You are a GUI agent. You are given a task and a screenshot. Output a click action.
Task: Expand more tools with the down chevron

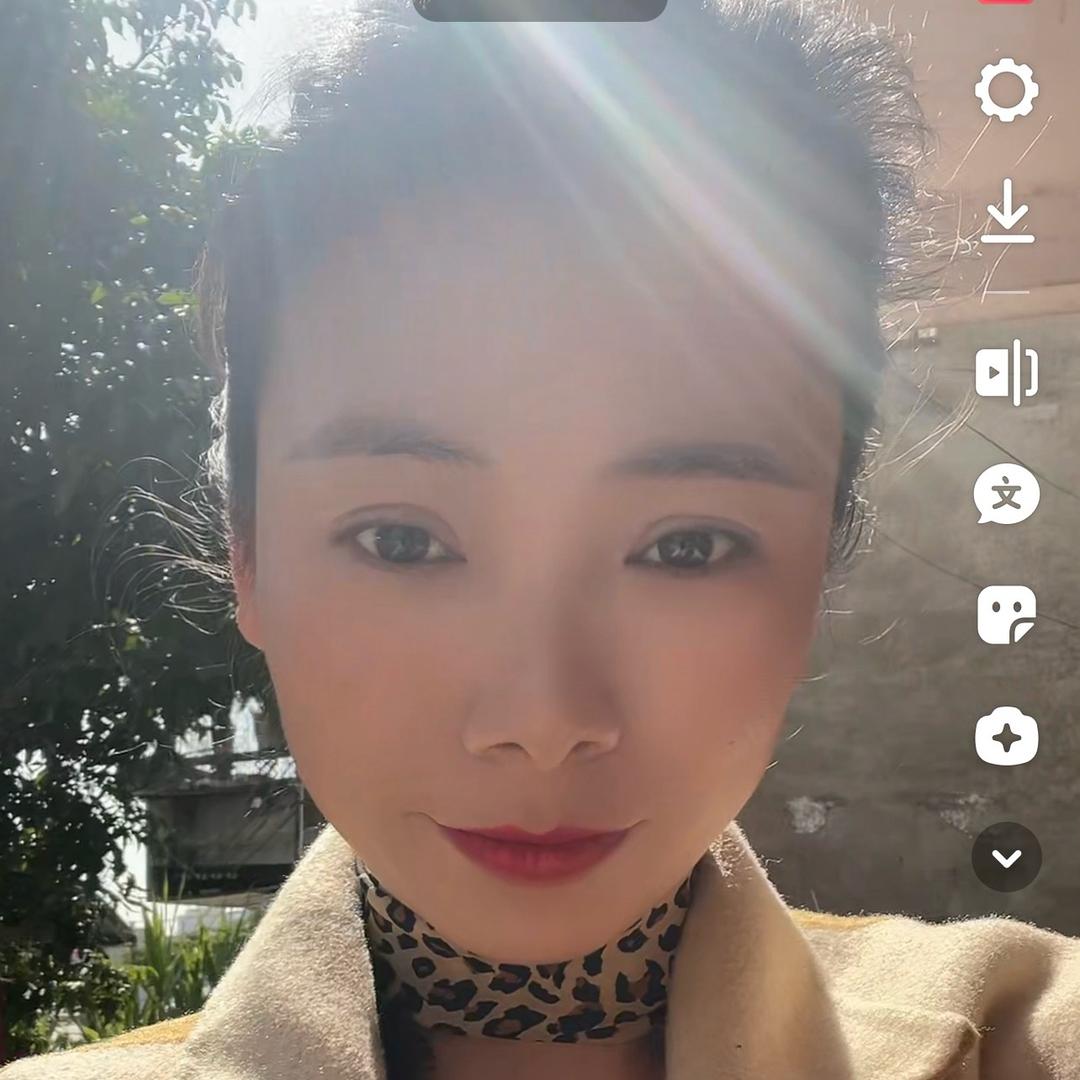[x=1006, y=858]
